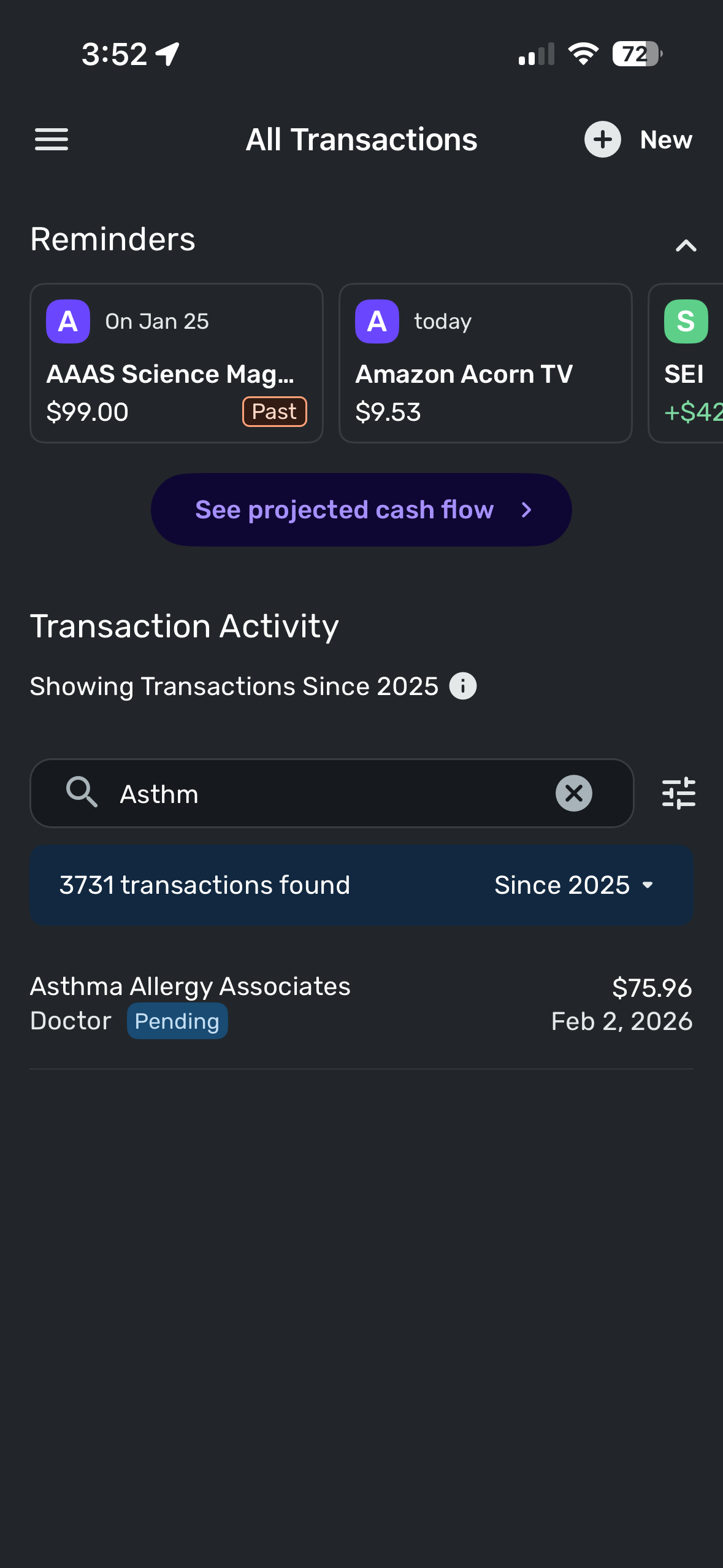Open the hamburger navigation menu
723x1568 pixels.
point(52,139)
